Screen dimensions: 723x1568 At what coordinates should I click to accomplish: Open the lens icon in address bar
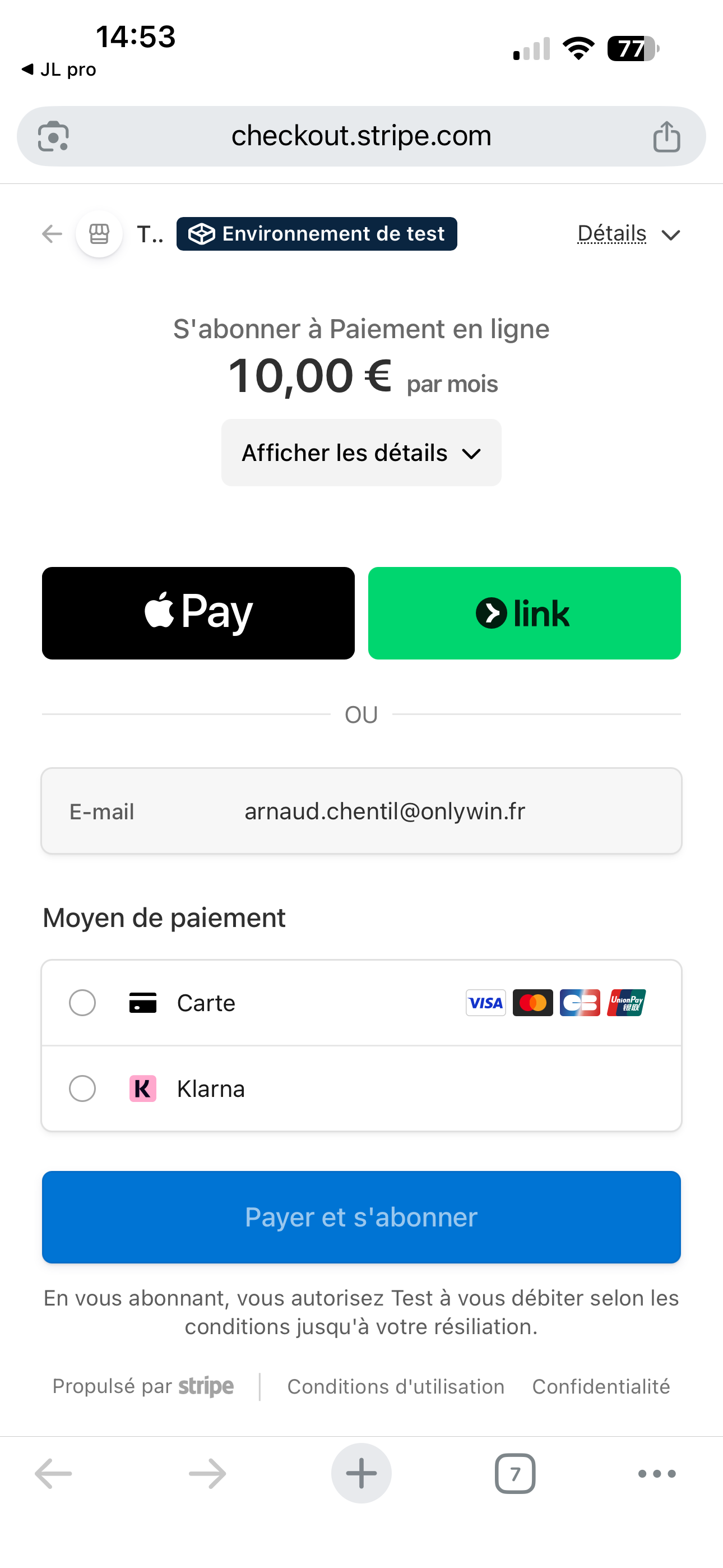[54, 136]
